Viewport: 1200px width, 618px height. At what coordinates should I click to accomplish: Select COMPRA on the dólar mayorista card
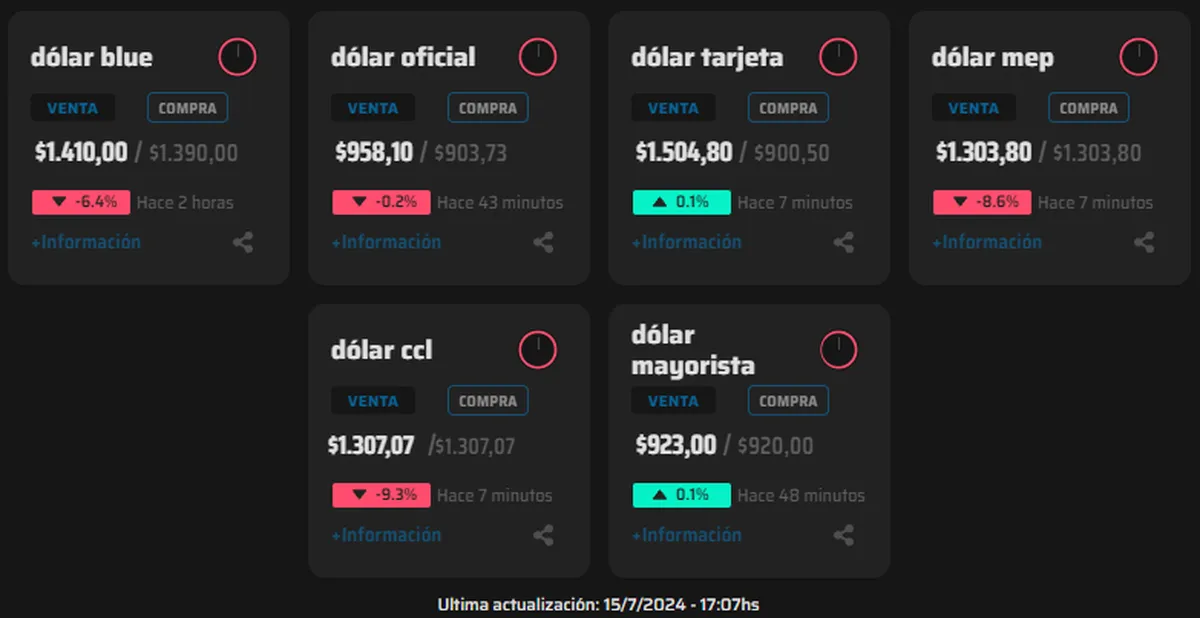coord(788,401)
